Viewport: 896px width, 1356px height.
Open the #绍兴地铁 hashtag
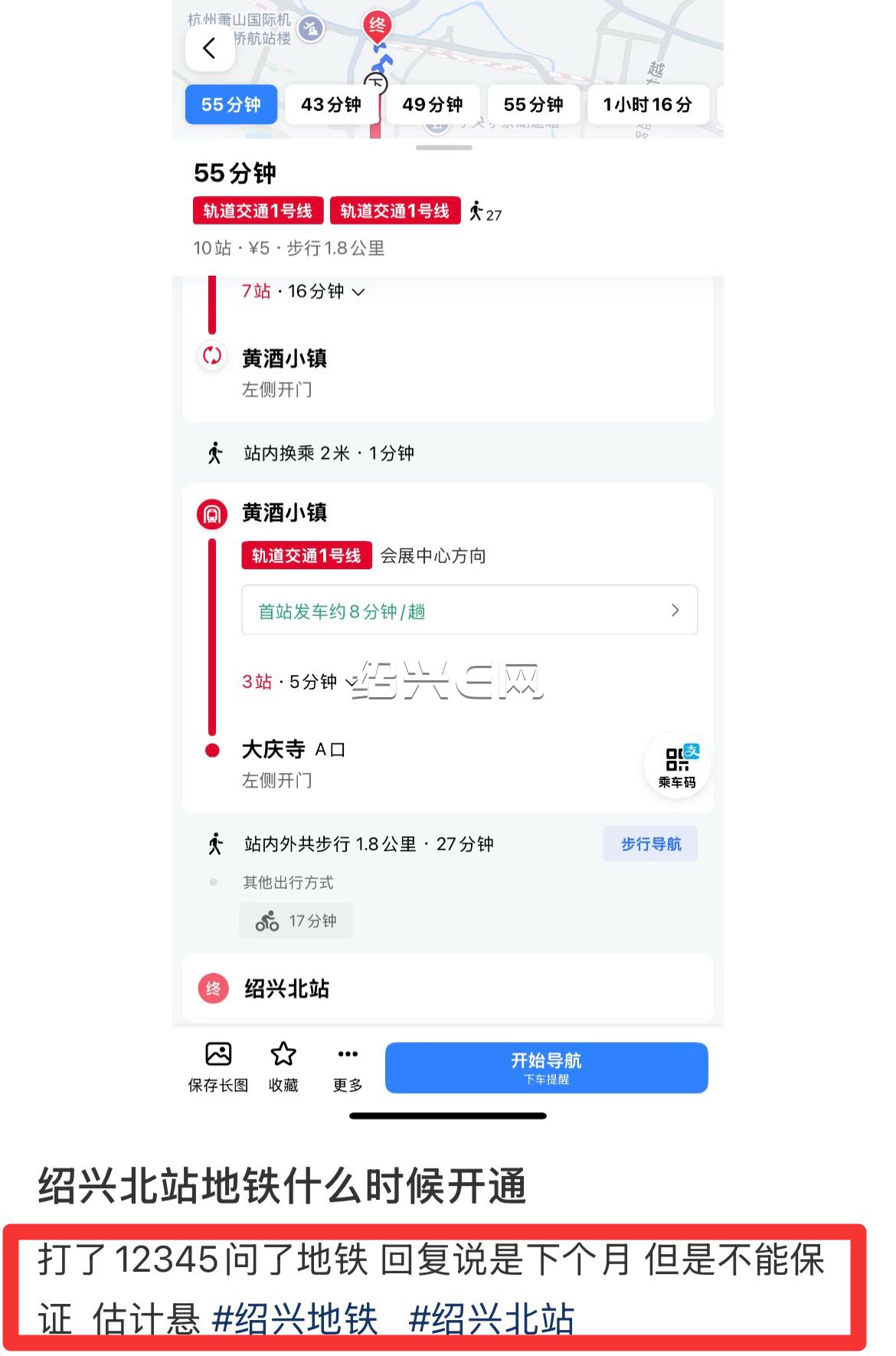[x=295, y=1319]
